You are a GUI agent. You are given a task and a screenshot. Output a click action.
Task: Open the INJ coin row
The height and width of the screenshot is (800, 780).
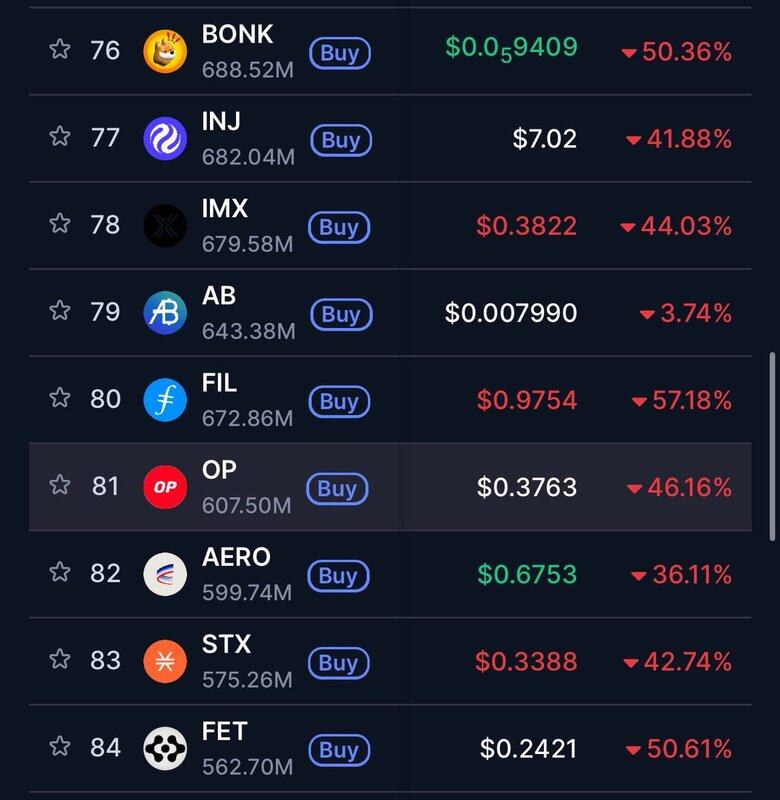point(220,138)
